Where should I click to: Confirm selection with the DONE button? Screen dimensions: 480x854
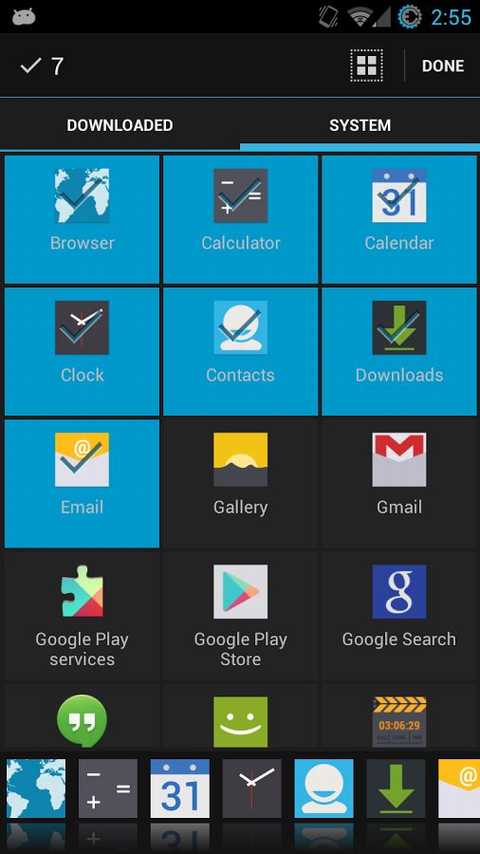[442, 66]
